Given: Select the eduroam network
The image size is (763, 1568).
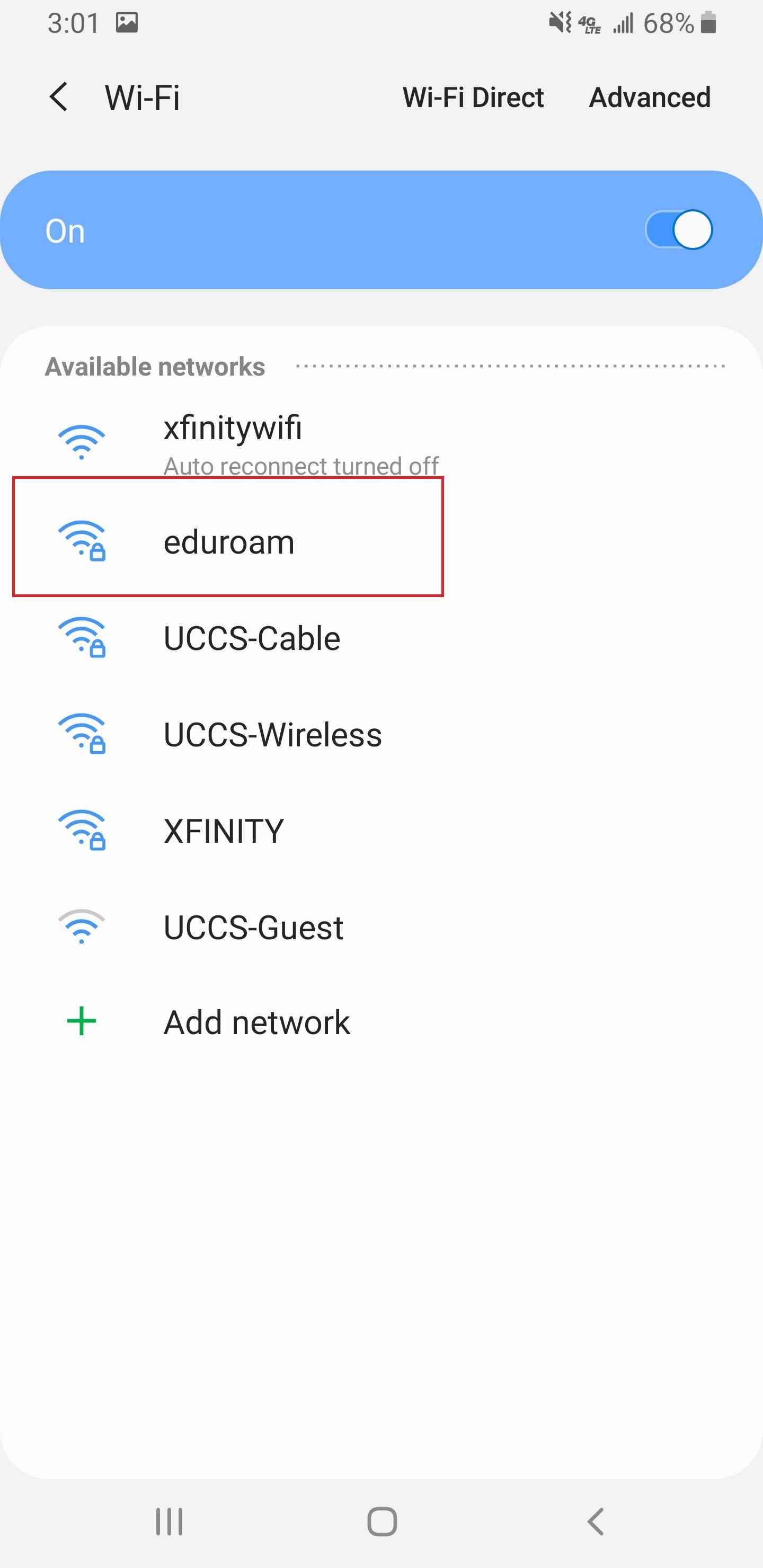Looking at the screenshot, I should point(381,541).
